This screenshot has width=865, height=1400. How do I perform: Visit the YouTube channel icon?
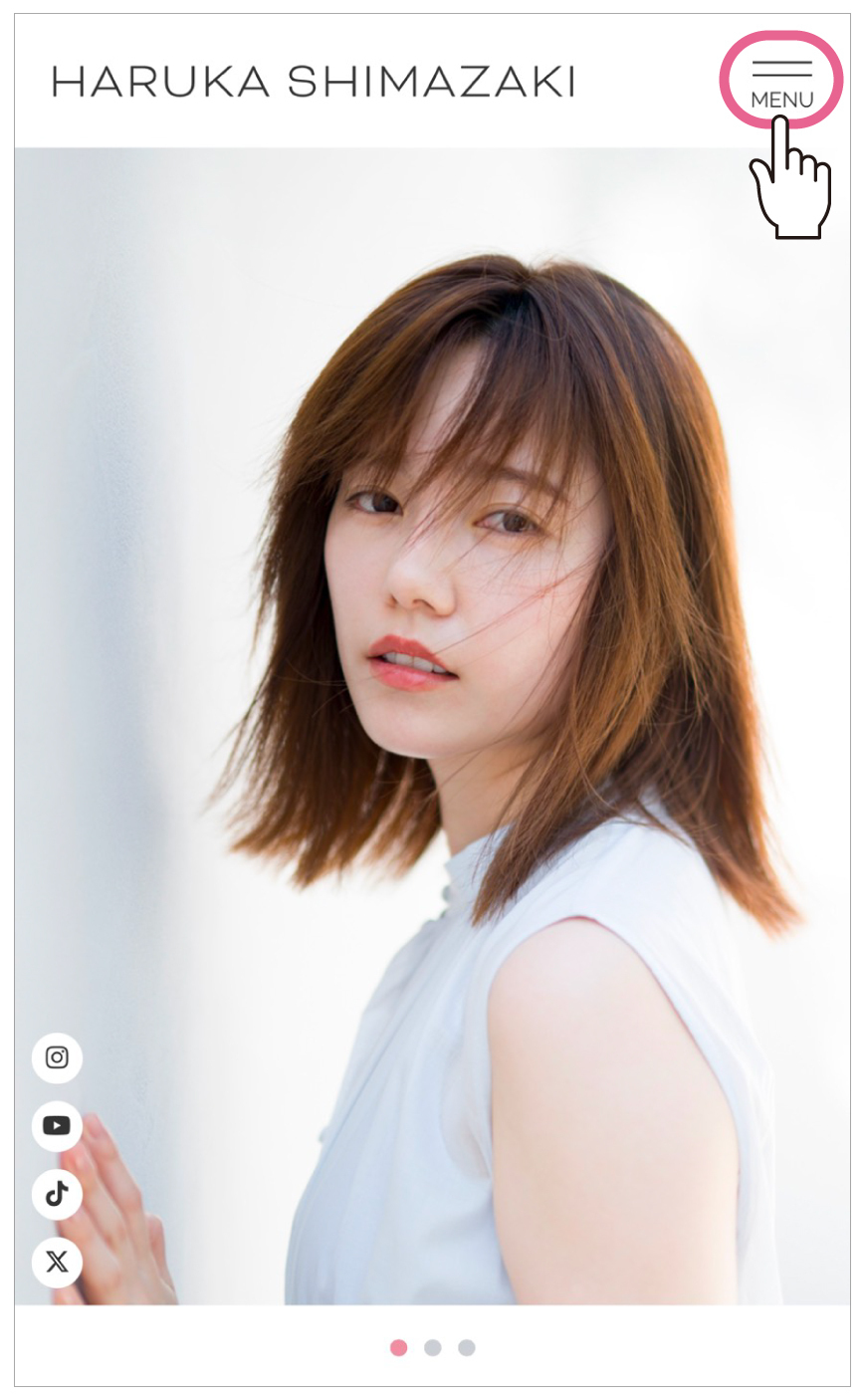(57, 1126)
